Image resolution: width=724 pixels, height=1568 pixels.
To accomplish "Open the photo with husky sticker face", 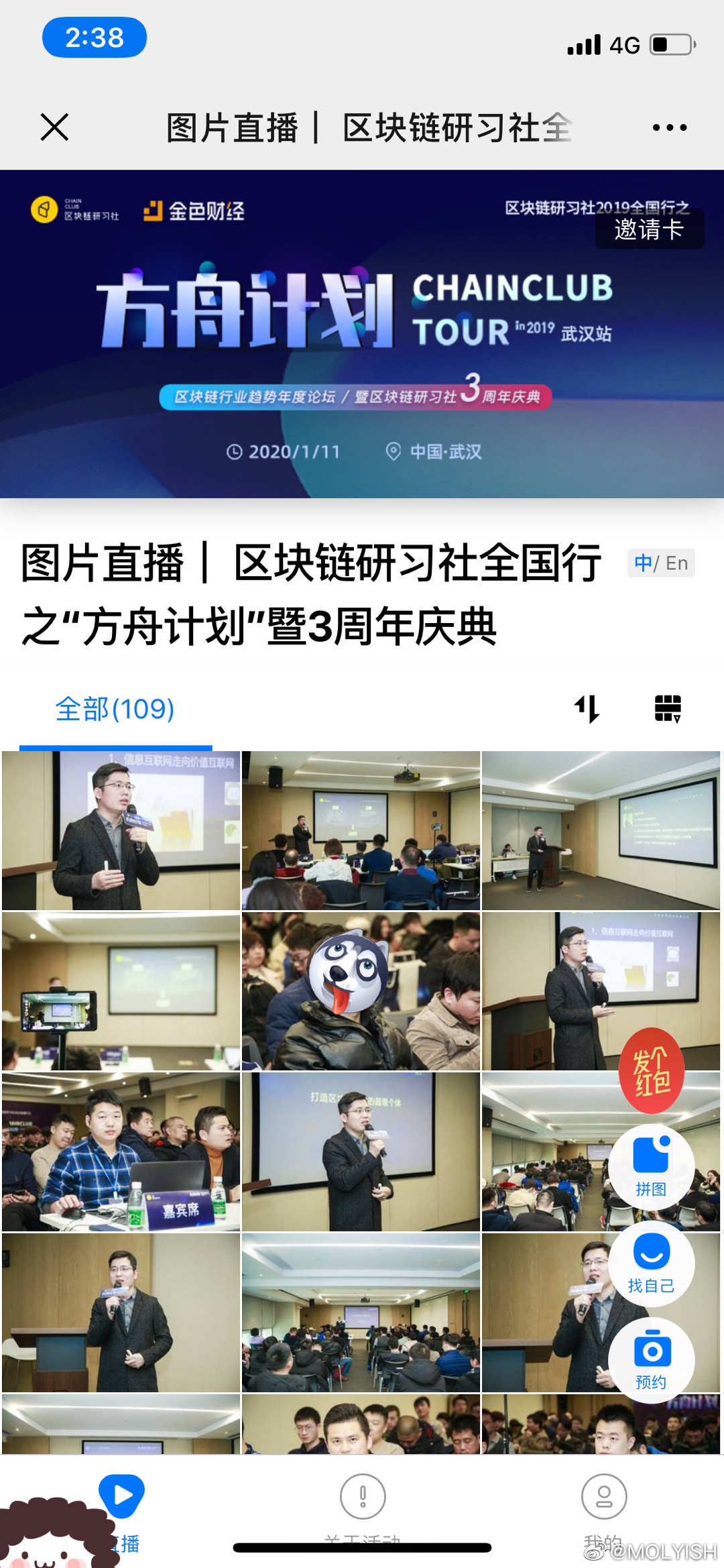I will [x=361, y=991].
